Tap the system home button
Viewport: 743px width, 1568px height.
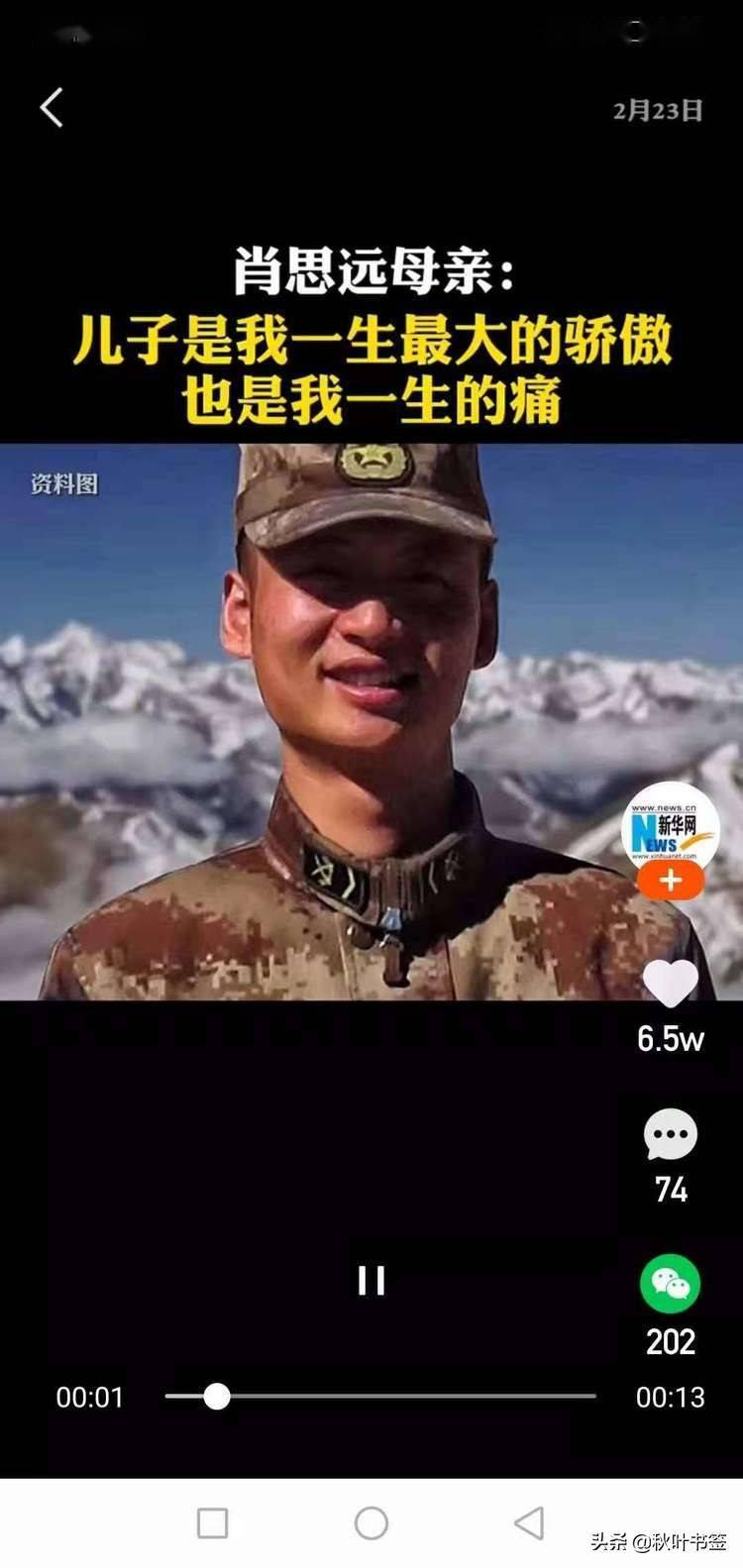[371, 1523]
